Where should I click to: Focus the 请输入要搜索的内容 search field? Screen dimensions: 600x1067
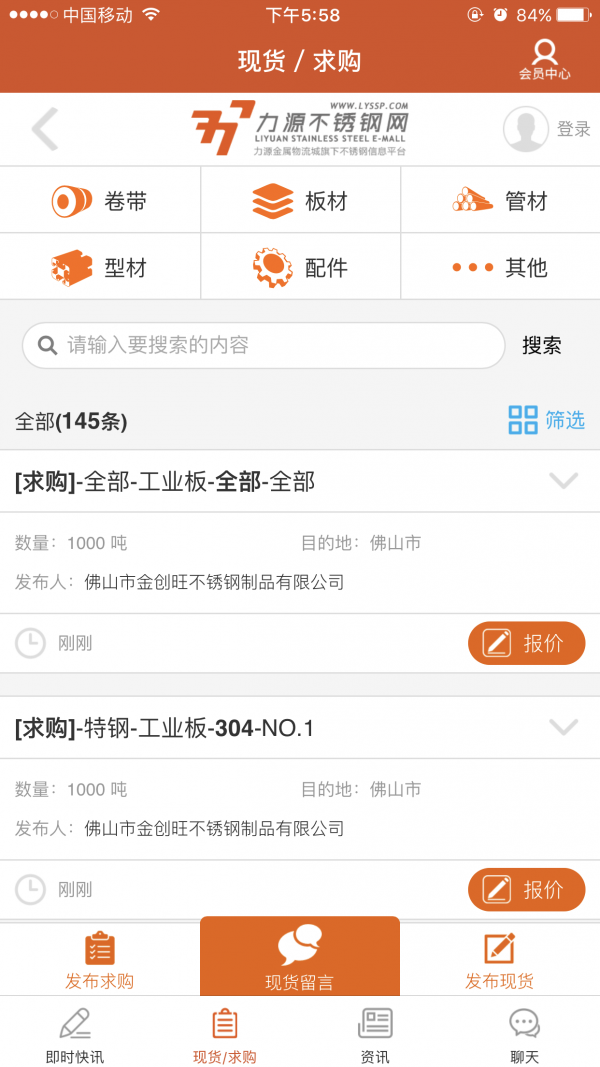pos(263,346)
